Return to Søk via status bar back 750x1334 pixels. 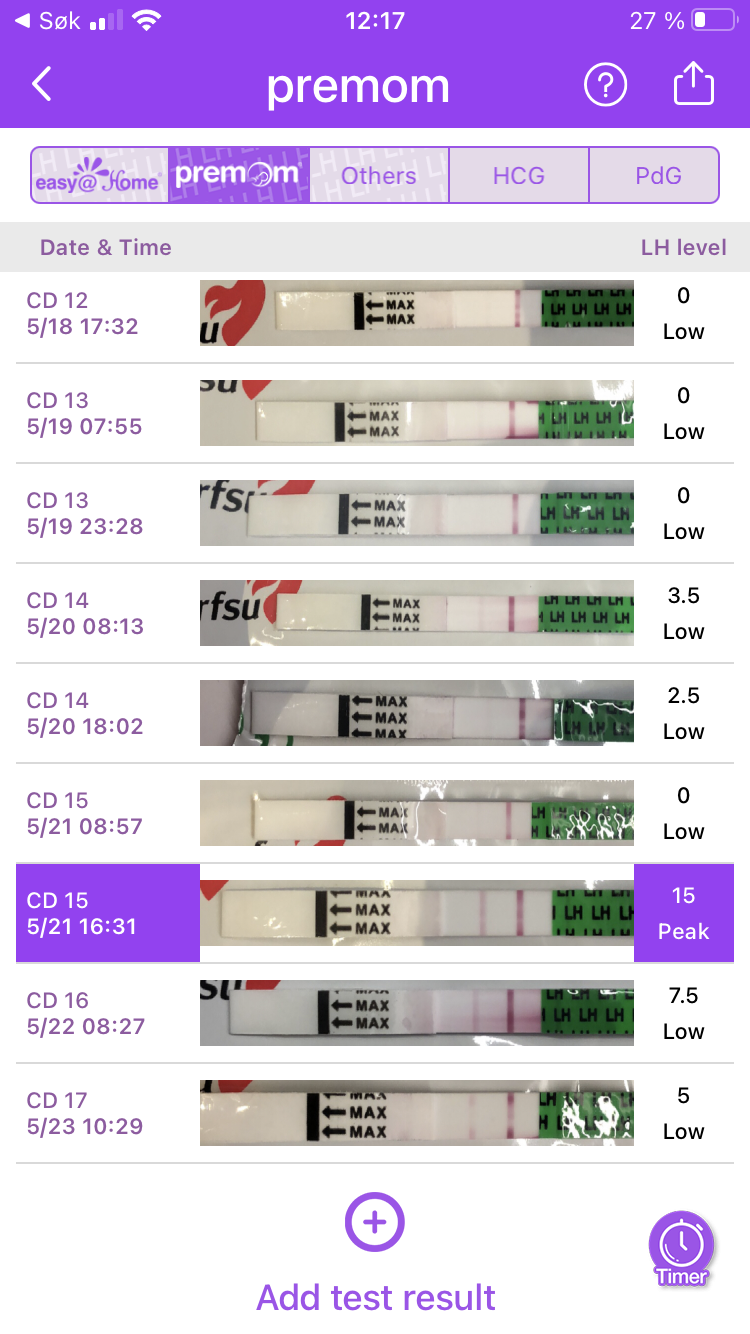point(48,21)
